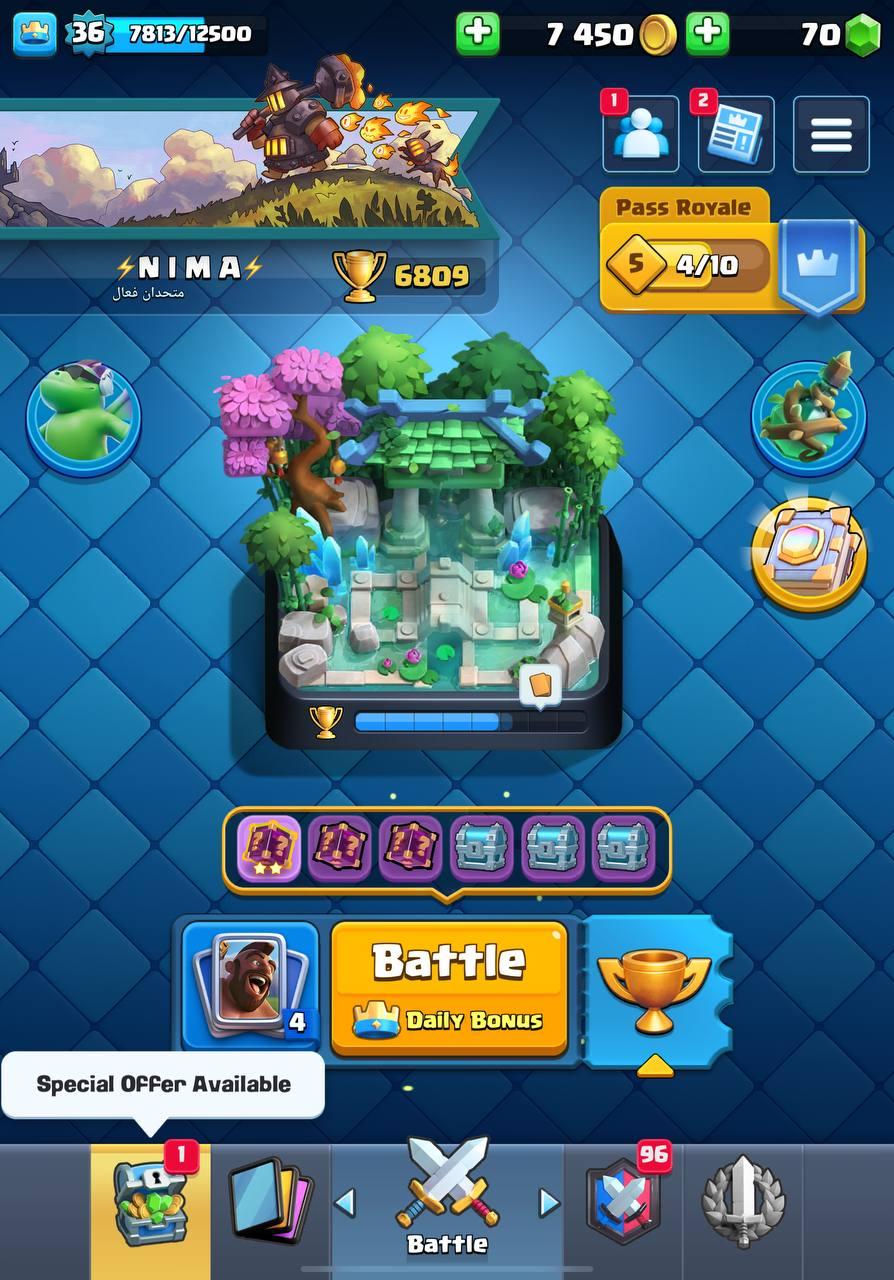Open the two-star mystery box

click(x=268, y=849)
